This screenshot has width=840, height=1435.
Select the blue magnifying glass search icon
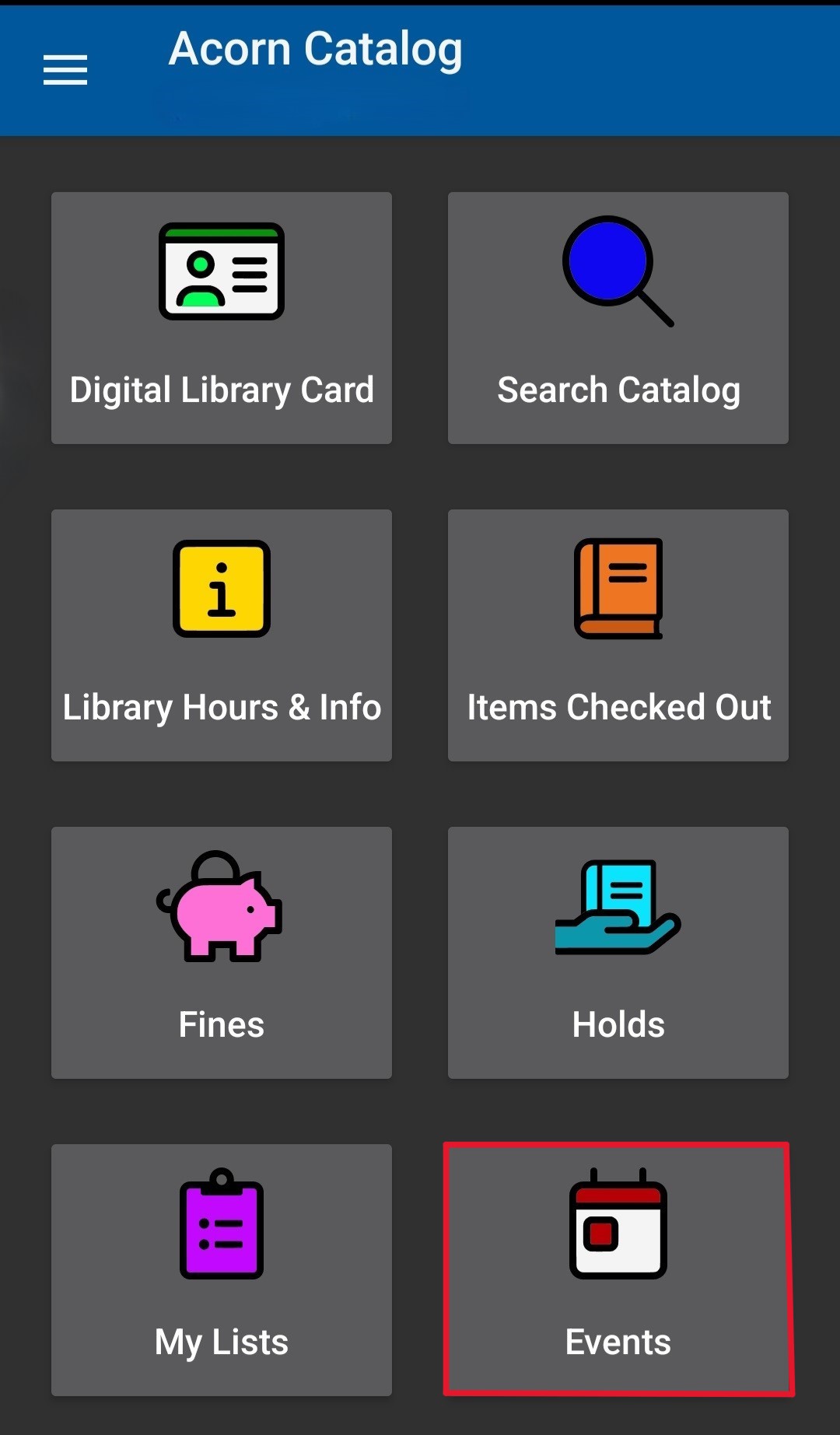pos(618,272)
